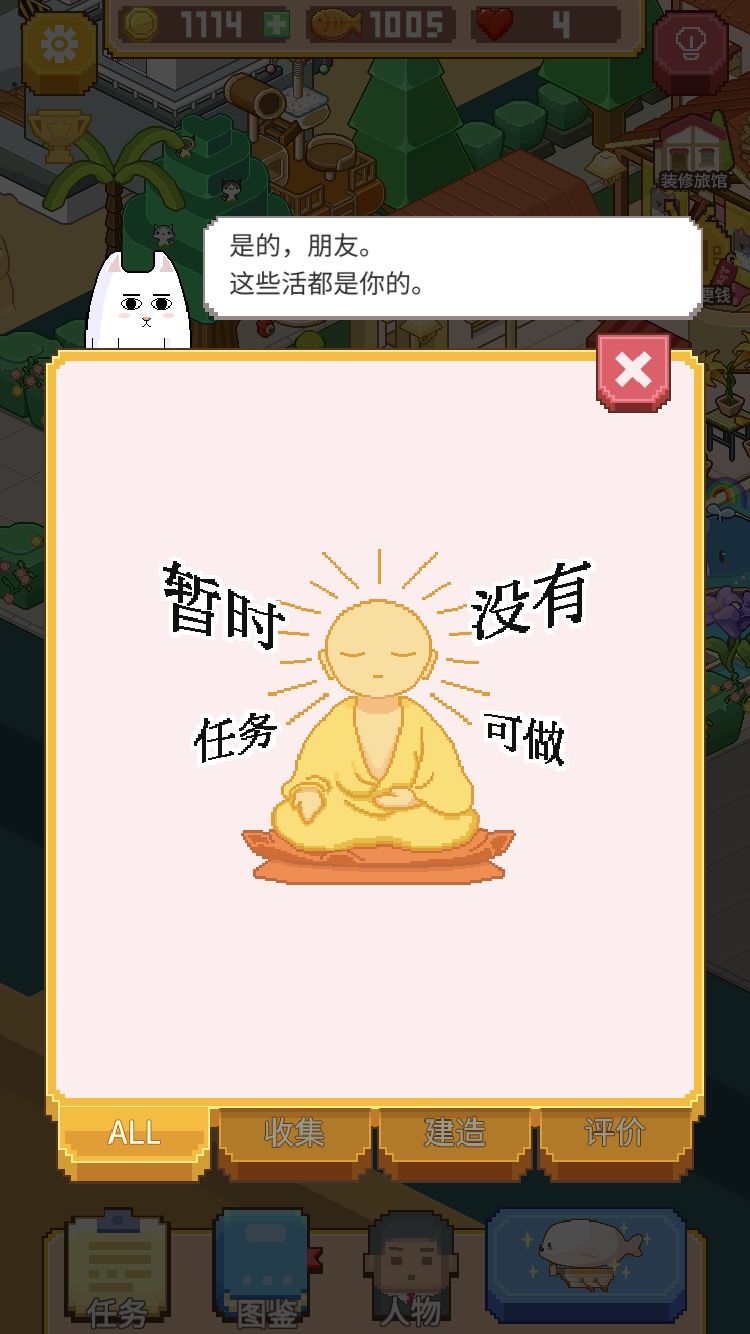750x1334 pixels.
Task: Tap the green plus to add coins
Action: tap(276, 25)
